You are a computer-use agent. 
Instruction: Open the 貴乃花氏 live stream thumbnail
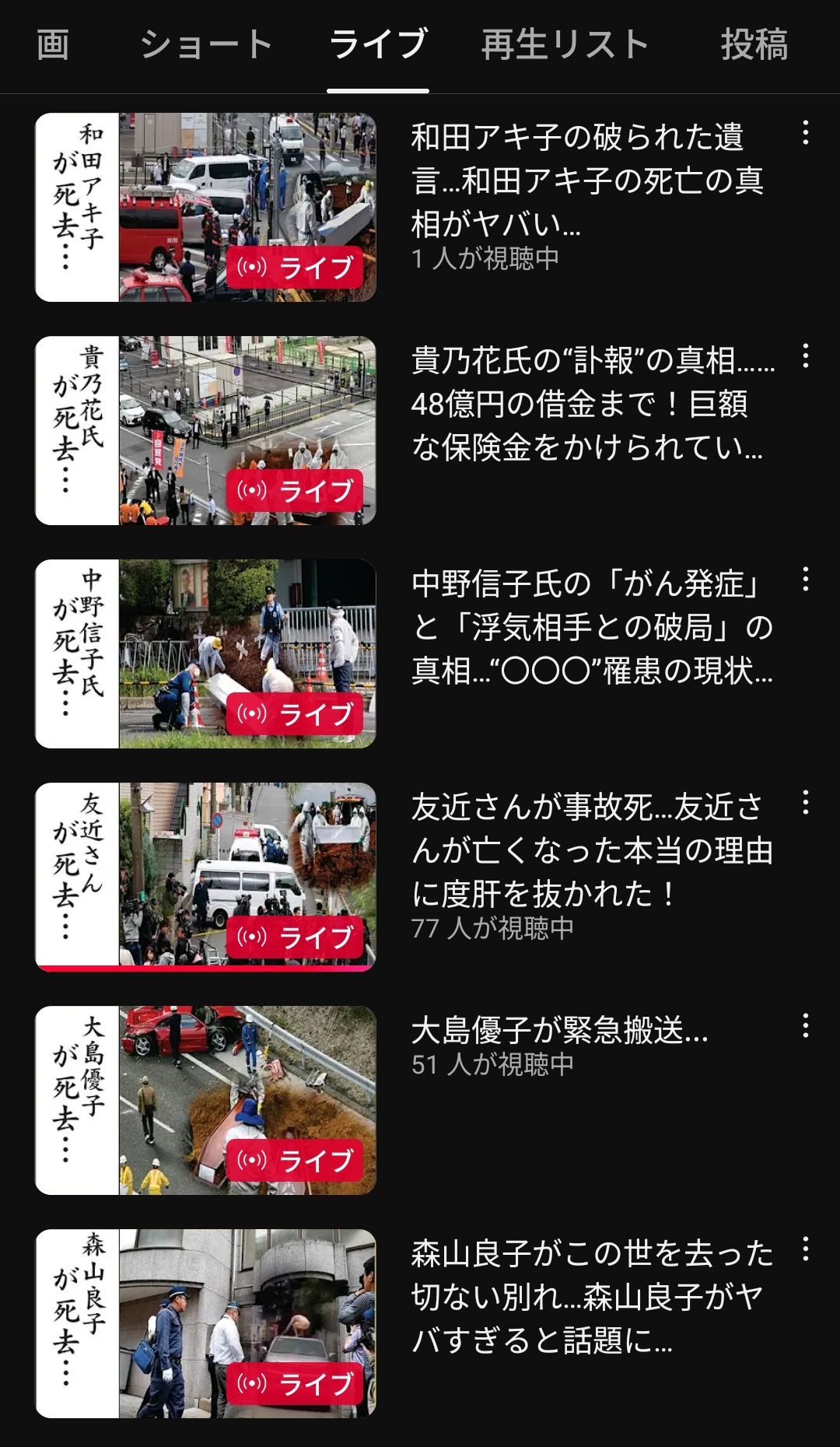click(205, 431)
